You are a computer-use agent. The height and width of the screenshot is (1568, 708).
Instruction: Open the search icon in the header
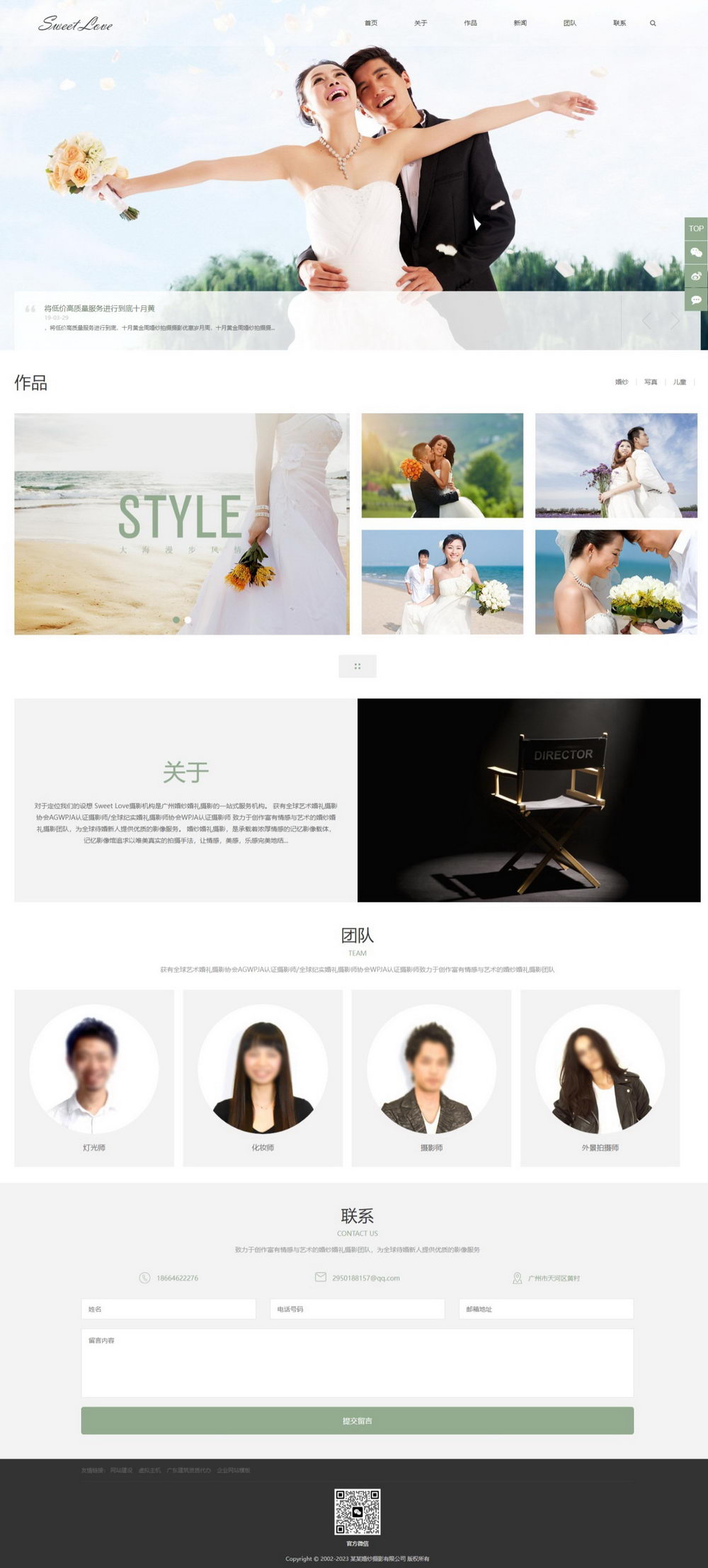pos(653,23)
